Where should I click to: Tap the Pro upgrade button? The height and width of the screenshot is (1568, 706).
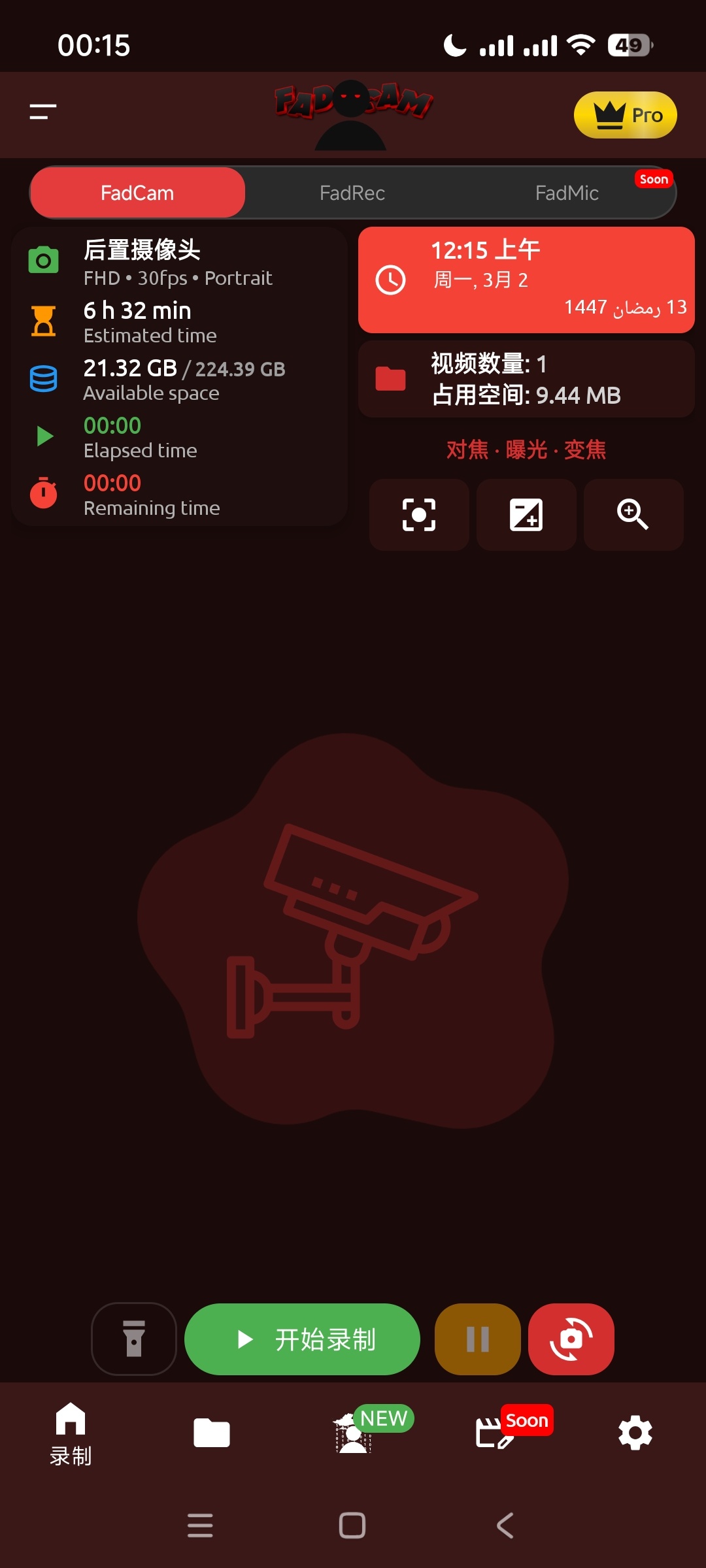pyautogui.click(x=625, y=115)
